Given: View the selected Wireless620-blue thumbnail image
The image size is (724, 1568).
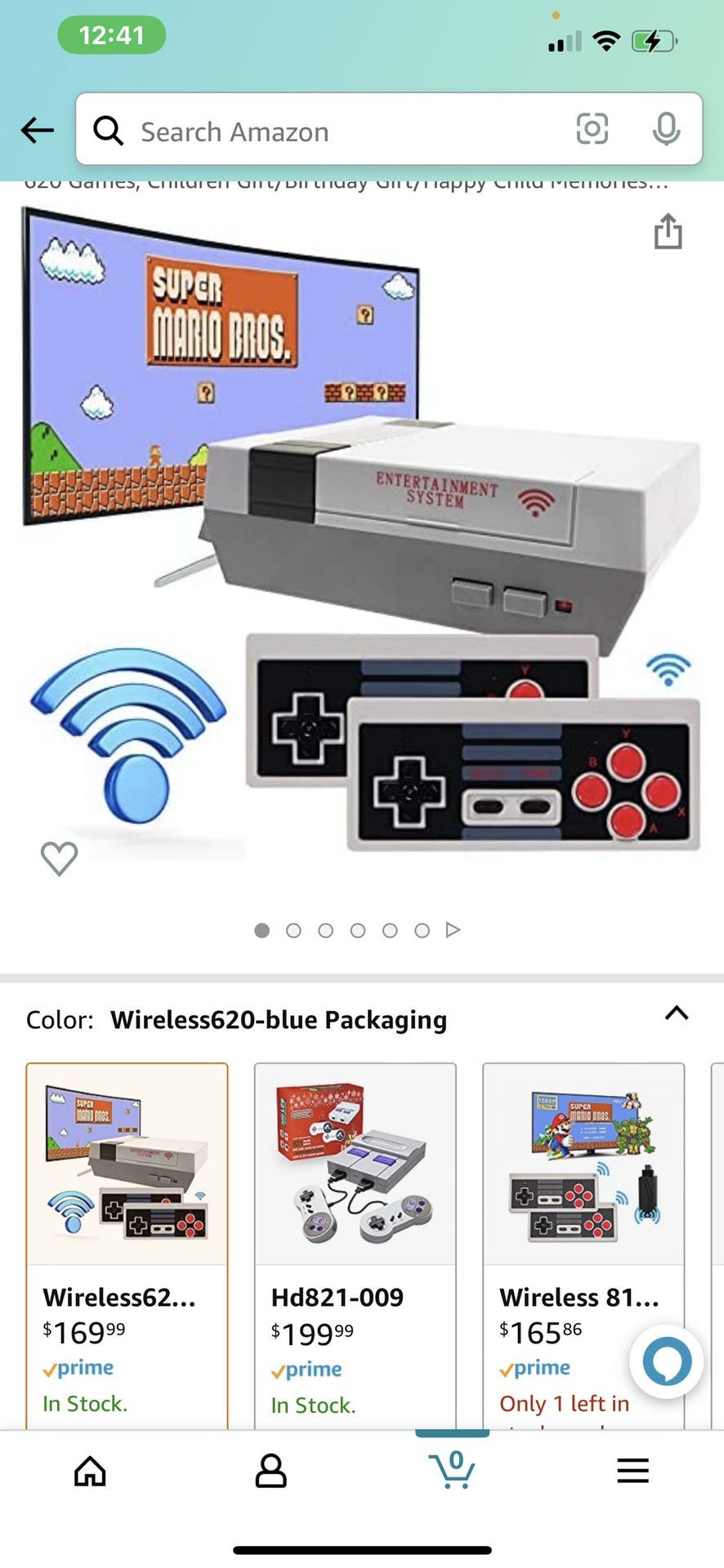Looking at the screenshot, I should 126,1163.
